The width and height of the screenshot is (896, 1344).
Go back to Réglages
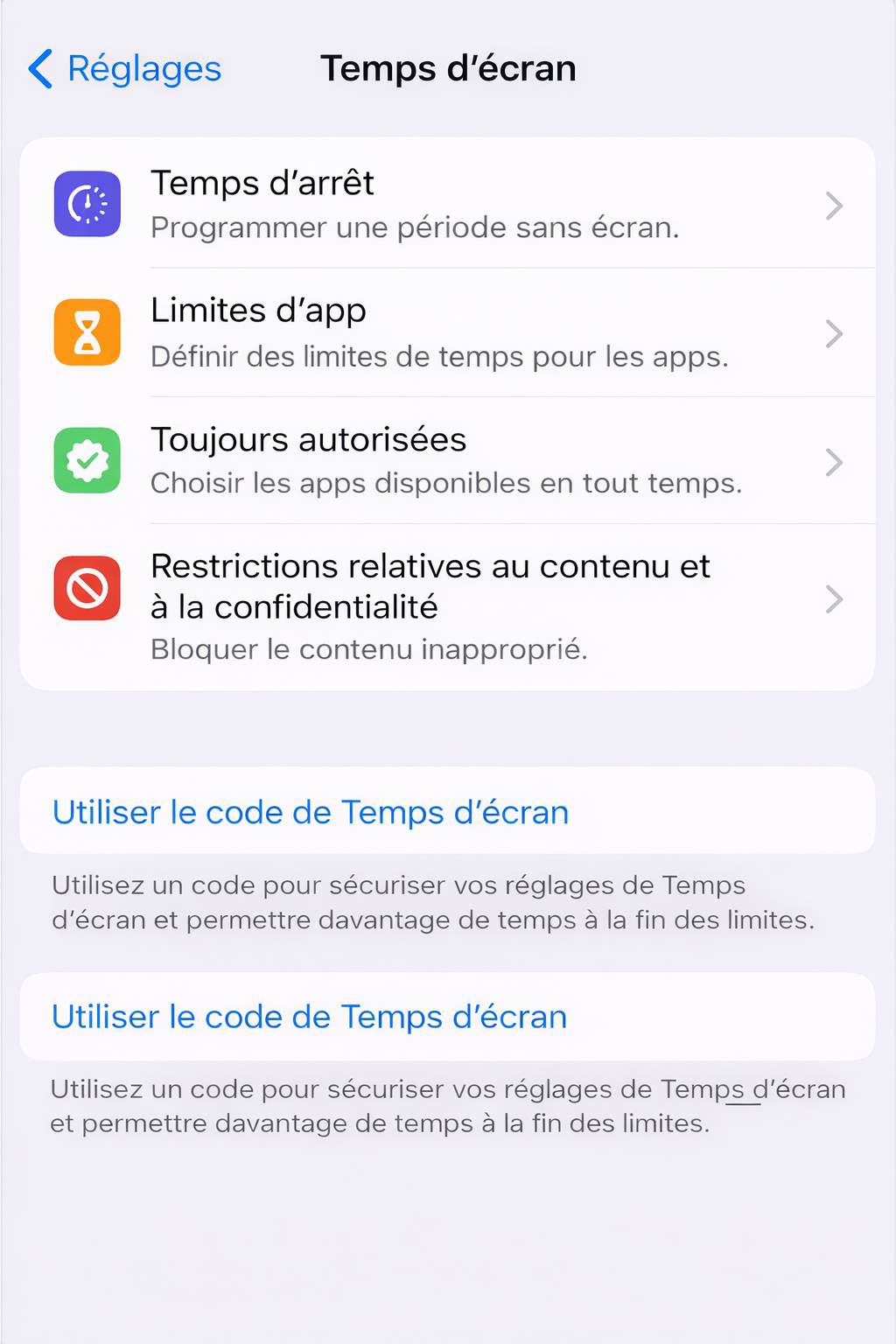coord(125,69)
